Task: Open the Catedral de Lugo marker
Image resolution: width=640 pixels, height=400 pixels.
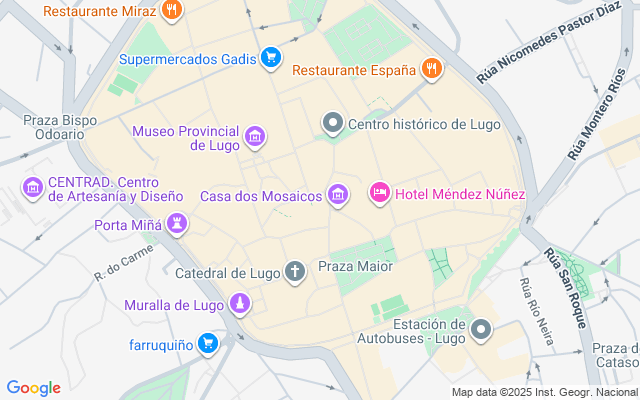Action: (x=295, y=271)
